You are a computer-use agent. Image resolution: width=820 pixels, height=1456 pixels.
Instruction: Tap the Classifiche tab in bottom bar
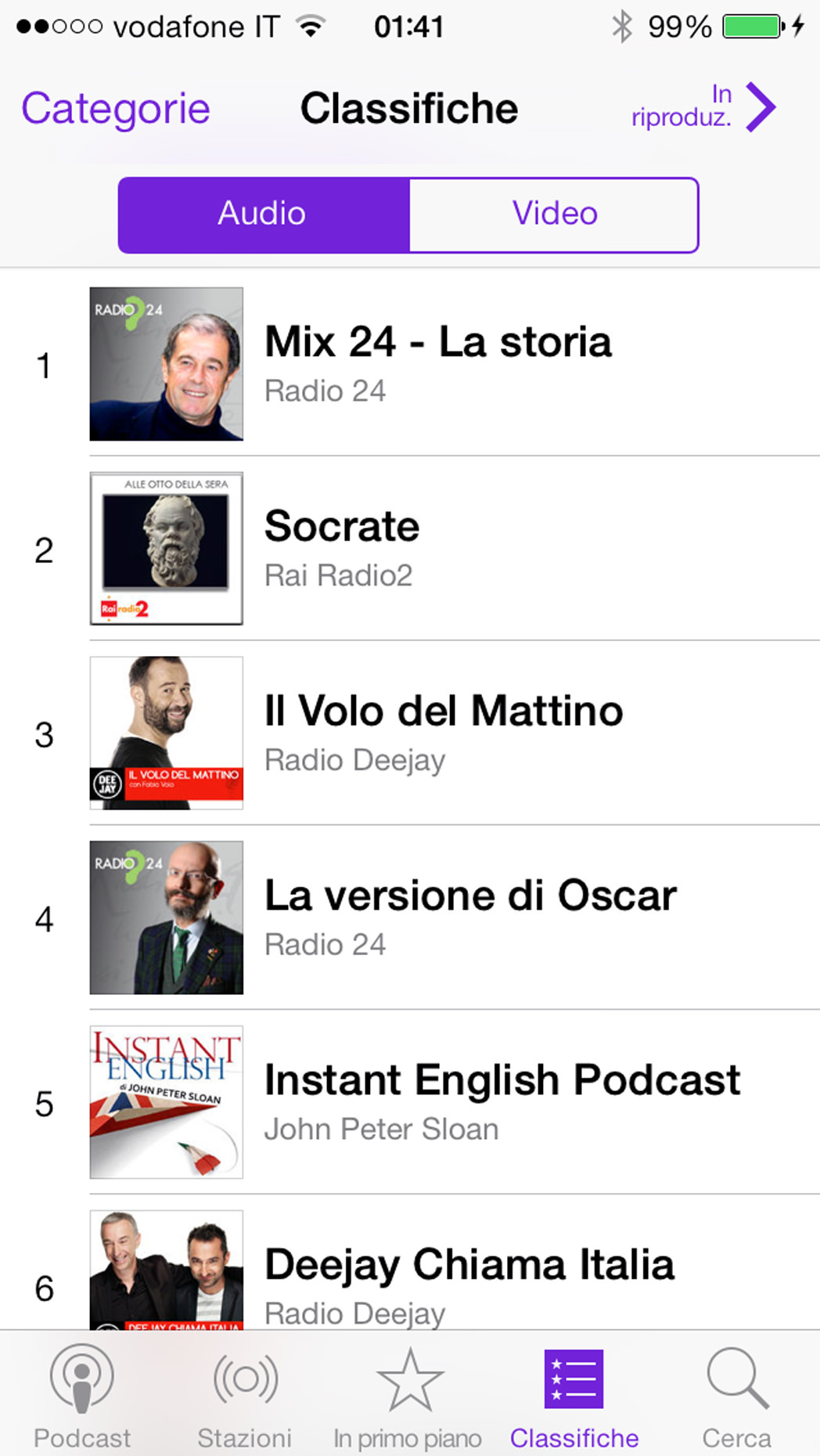(574, 1397)
